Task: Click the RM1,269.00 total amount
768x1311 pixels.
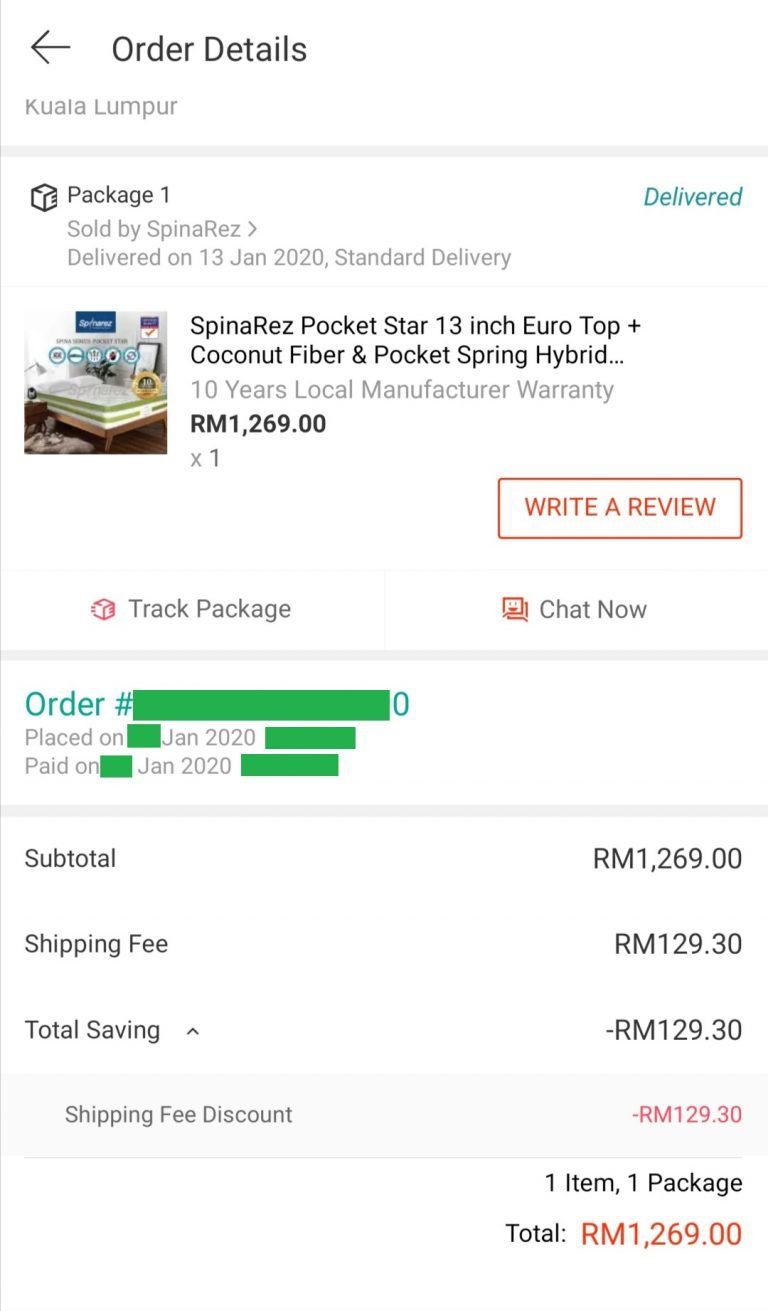Action: tap(662, 1233)
